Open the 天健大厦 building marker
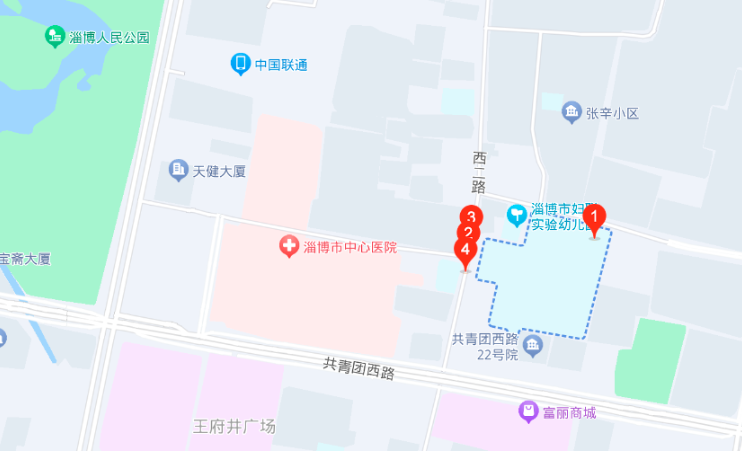This screenshot has width=742, height=452. point(179,171)
